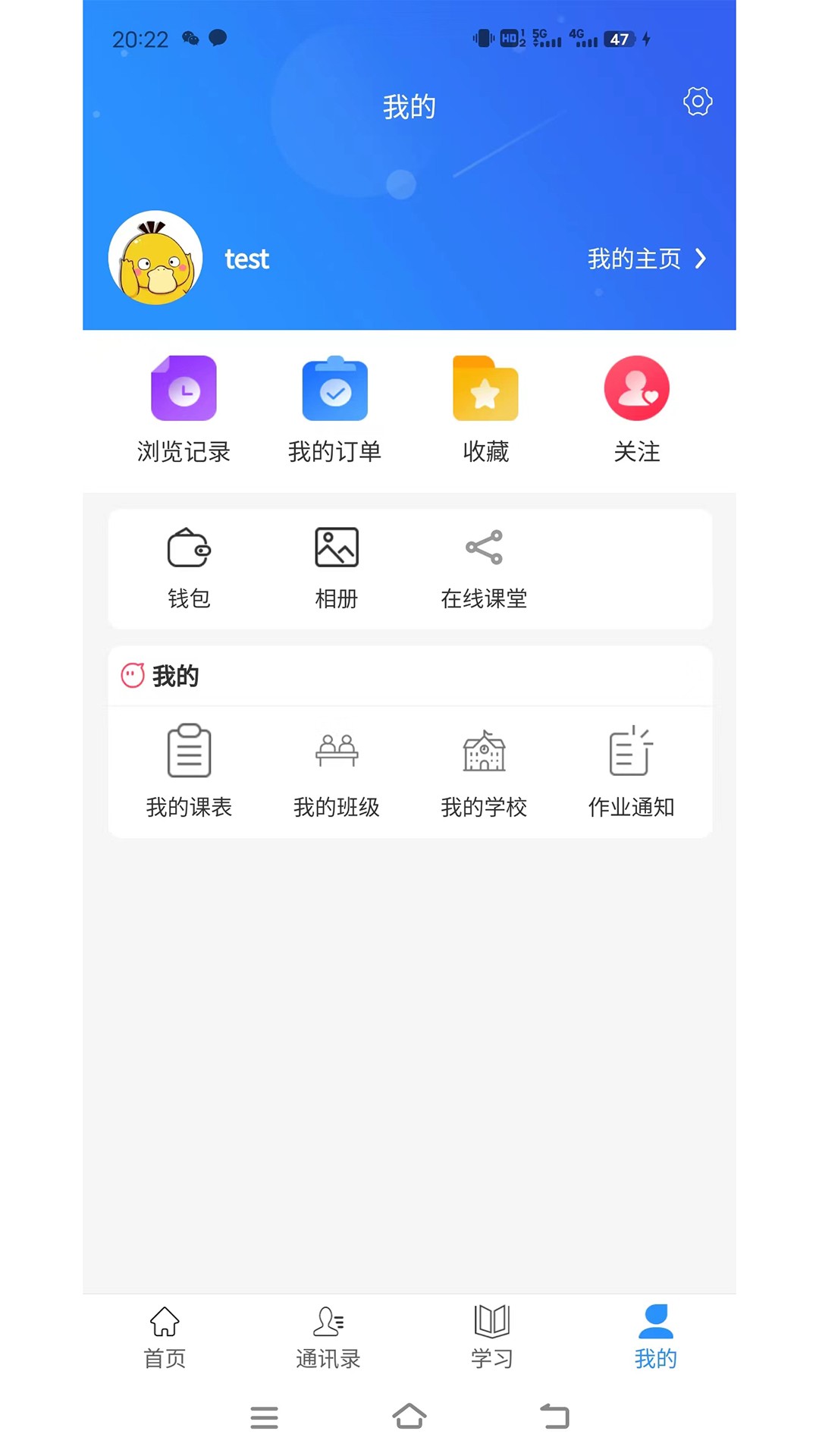
Task: Click the username test
Action: 245,259
